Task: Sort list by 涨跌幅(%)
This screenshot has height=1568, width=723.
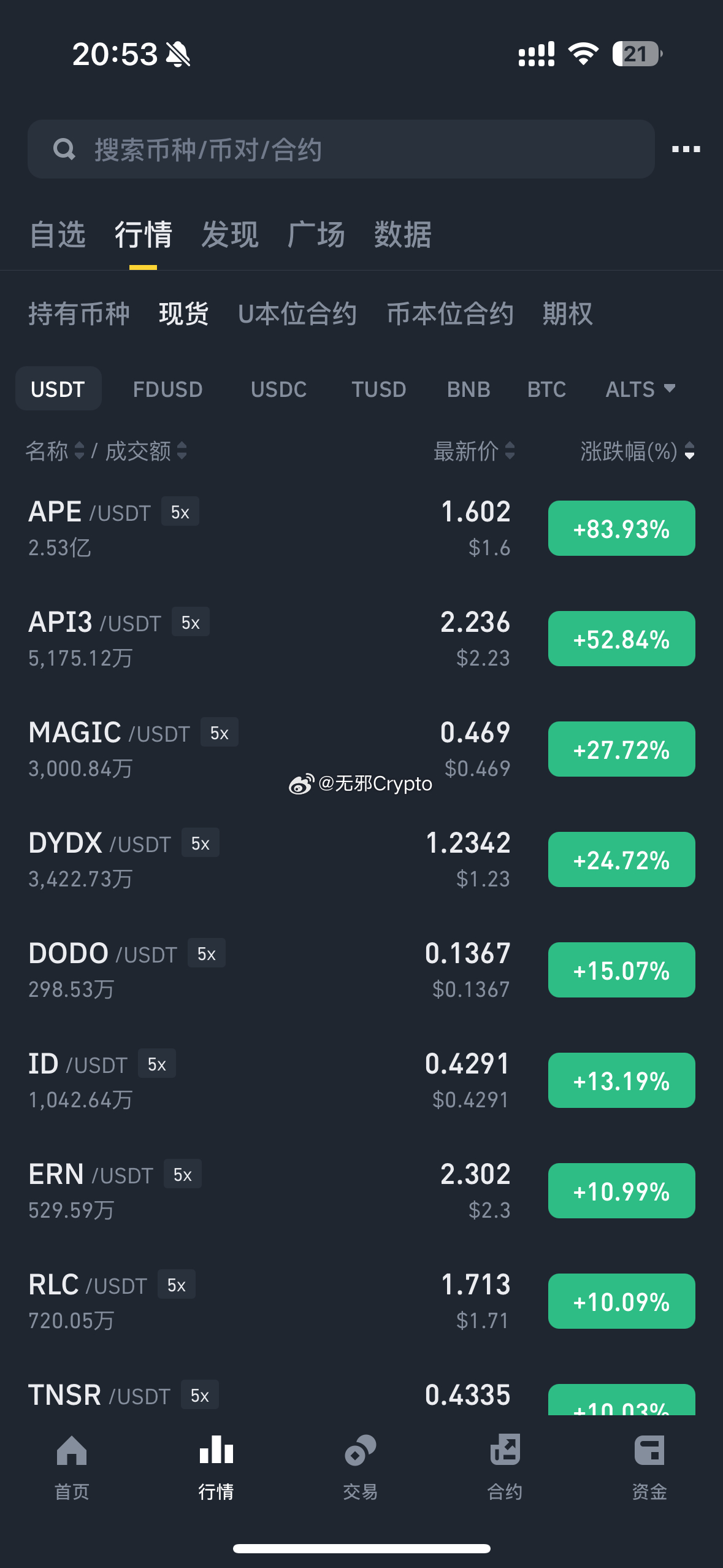Action: tap(637, 451)
